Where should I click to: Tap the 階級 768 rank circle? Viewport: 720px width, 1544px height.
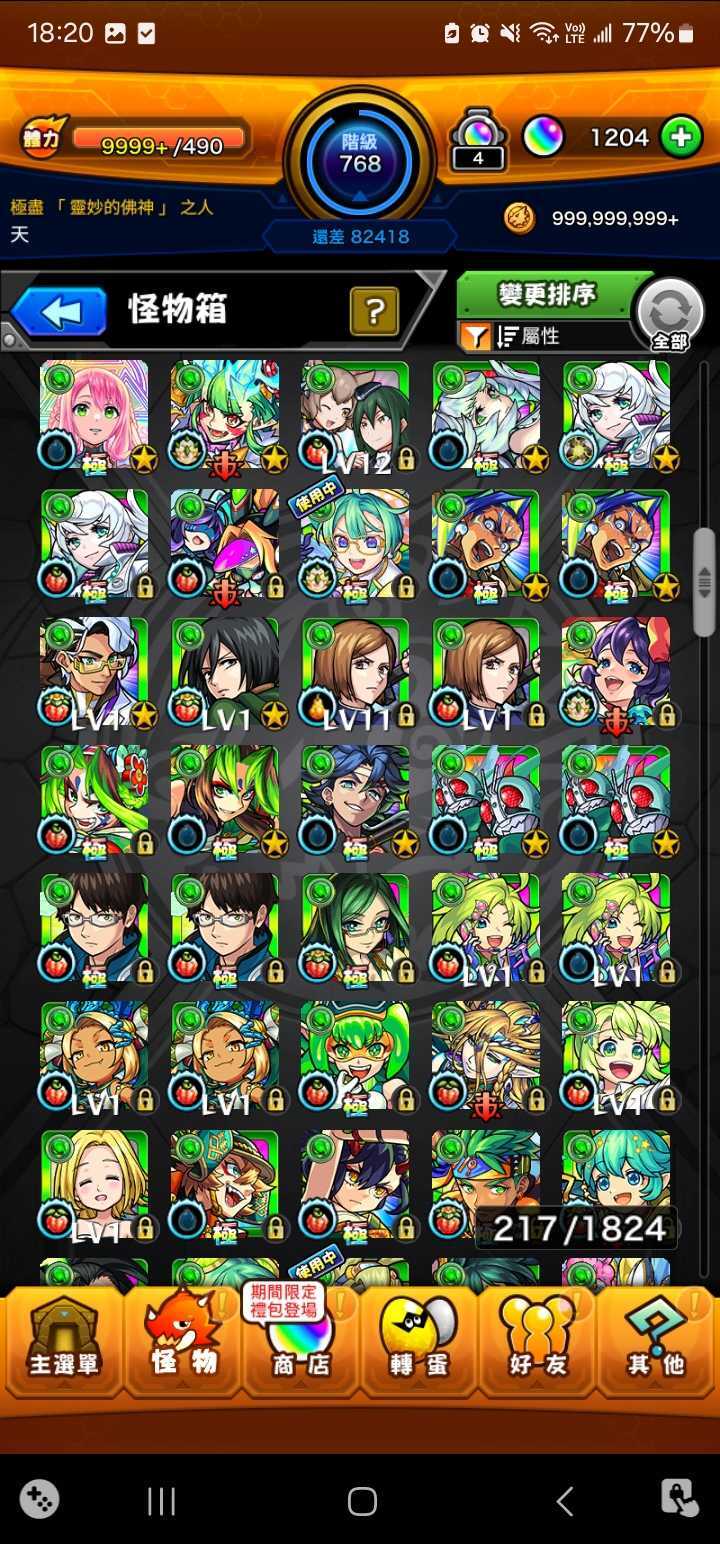[360, 155]
